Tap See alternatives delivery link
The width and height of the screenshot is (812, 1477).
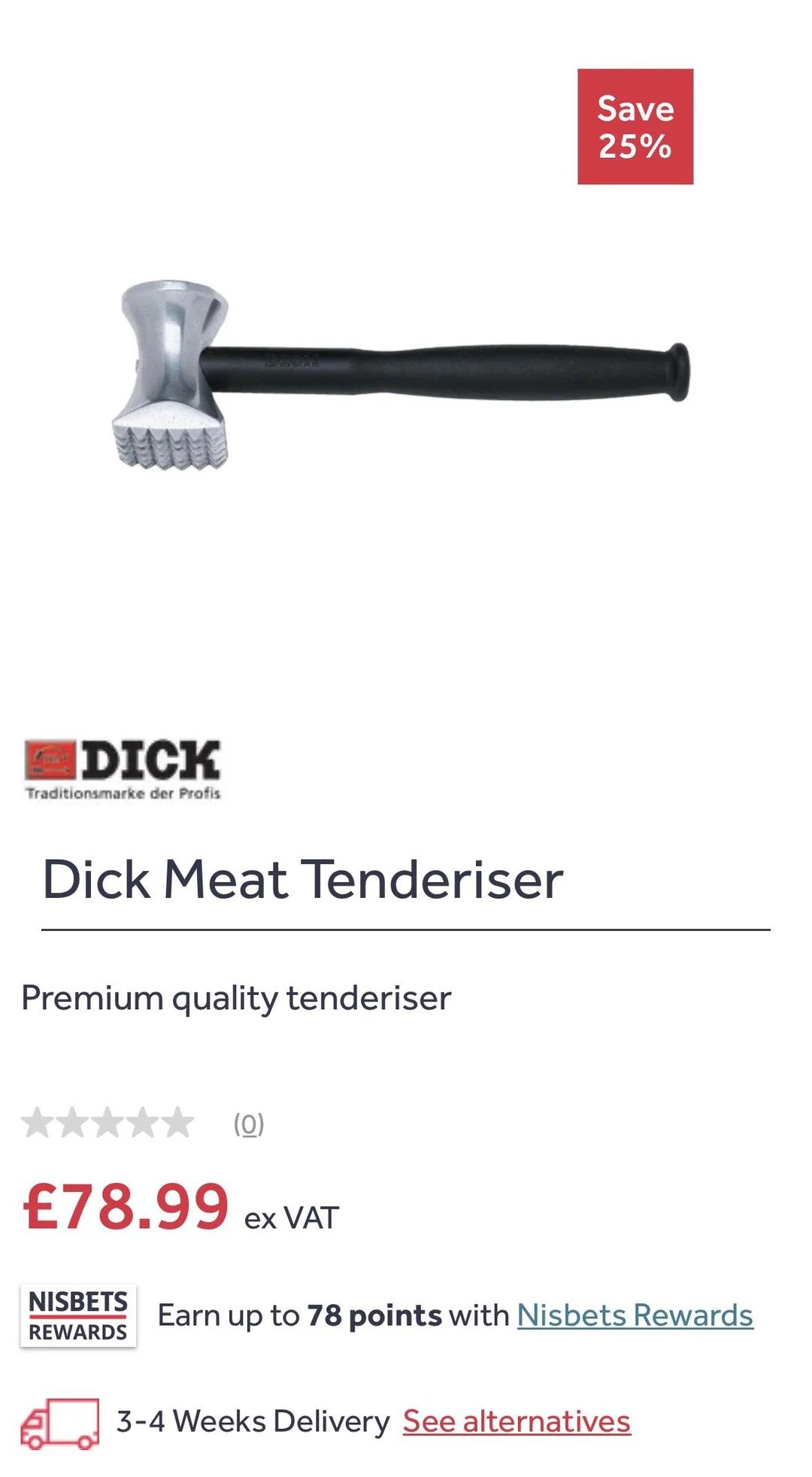tap(517, 1421)
